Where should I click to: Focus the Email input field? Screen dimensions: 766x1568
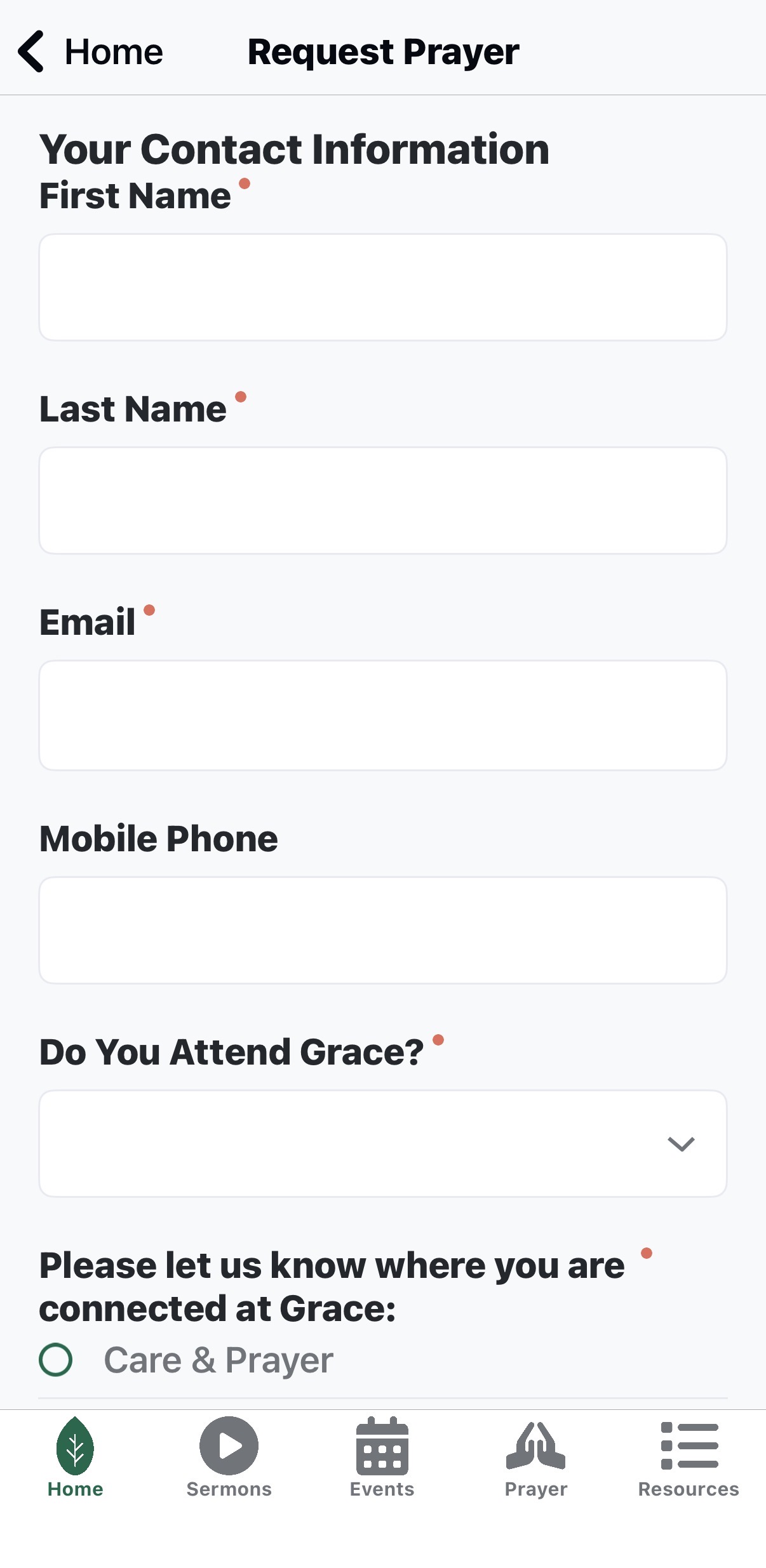[x=382, y=715]
